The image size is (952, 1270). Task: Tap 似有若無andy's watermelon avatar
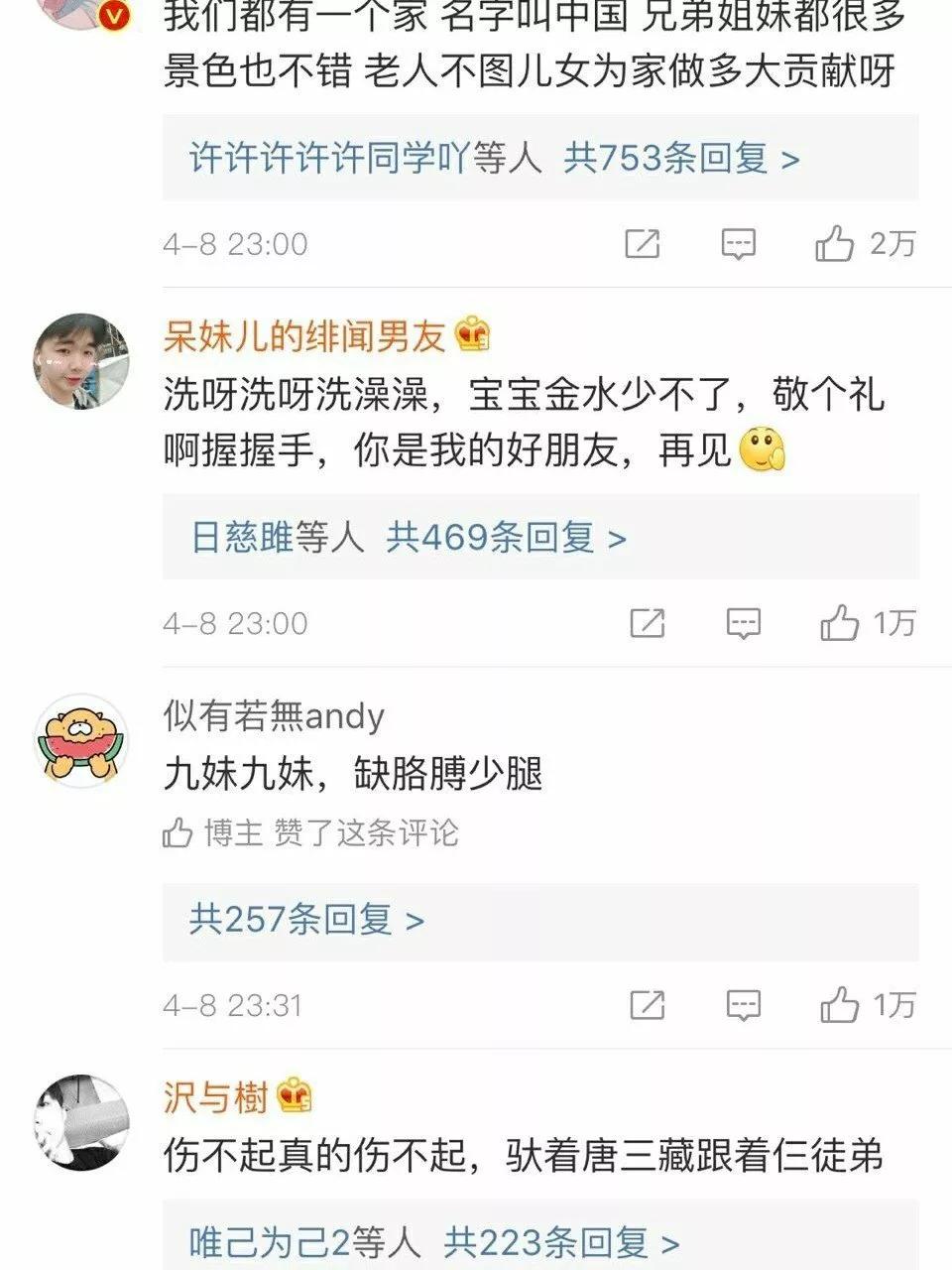pos(82,741)
